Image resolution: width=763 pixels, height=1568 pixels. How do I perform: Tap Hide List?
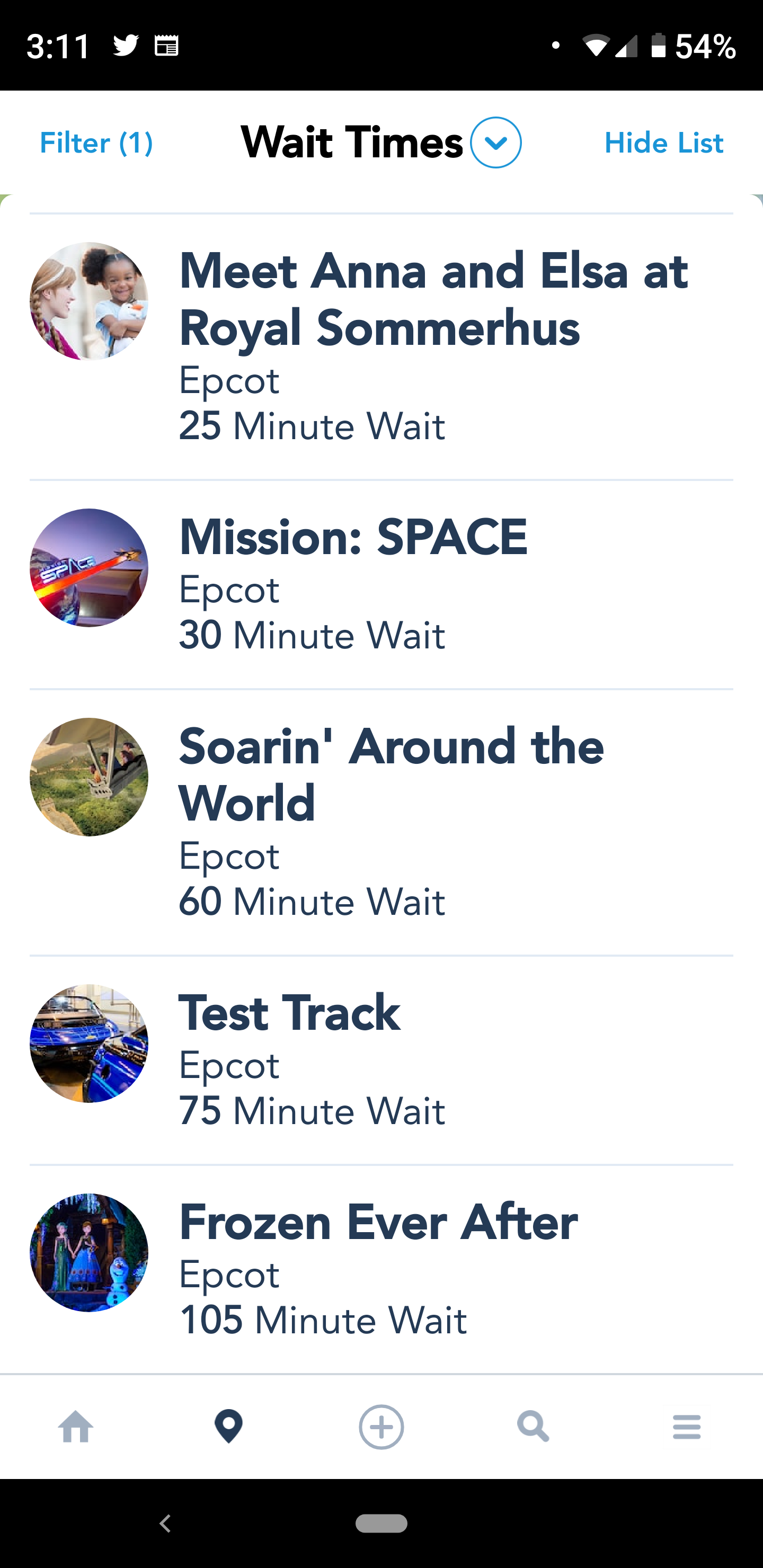pos(664,143)
